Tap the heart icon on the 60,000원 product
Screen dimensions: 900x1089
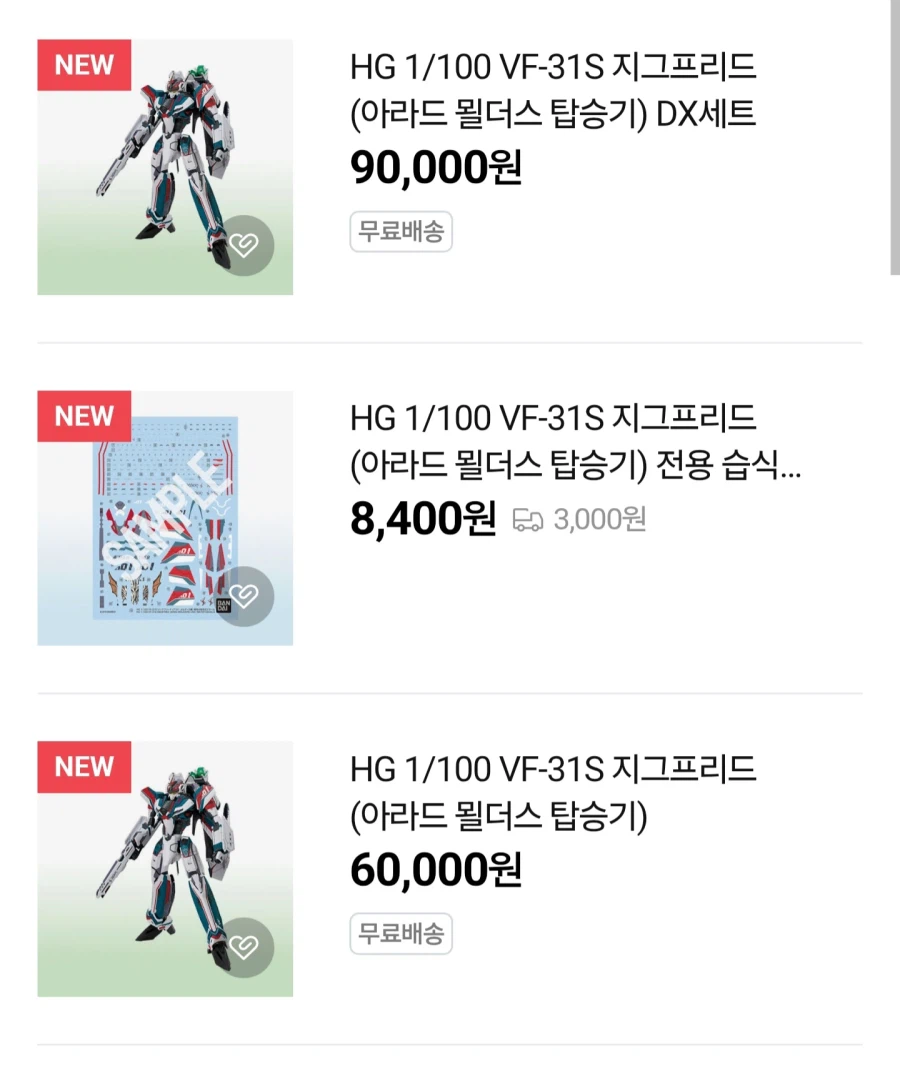pyautogui.click(x=243, y=947)
